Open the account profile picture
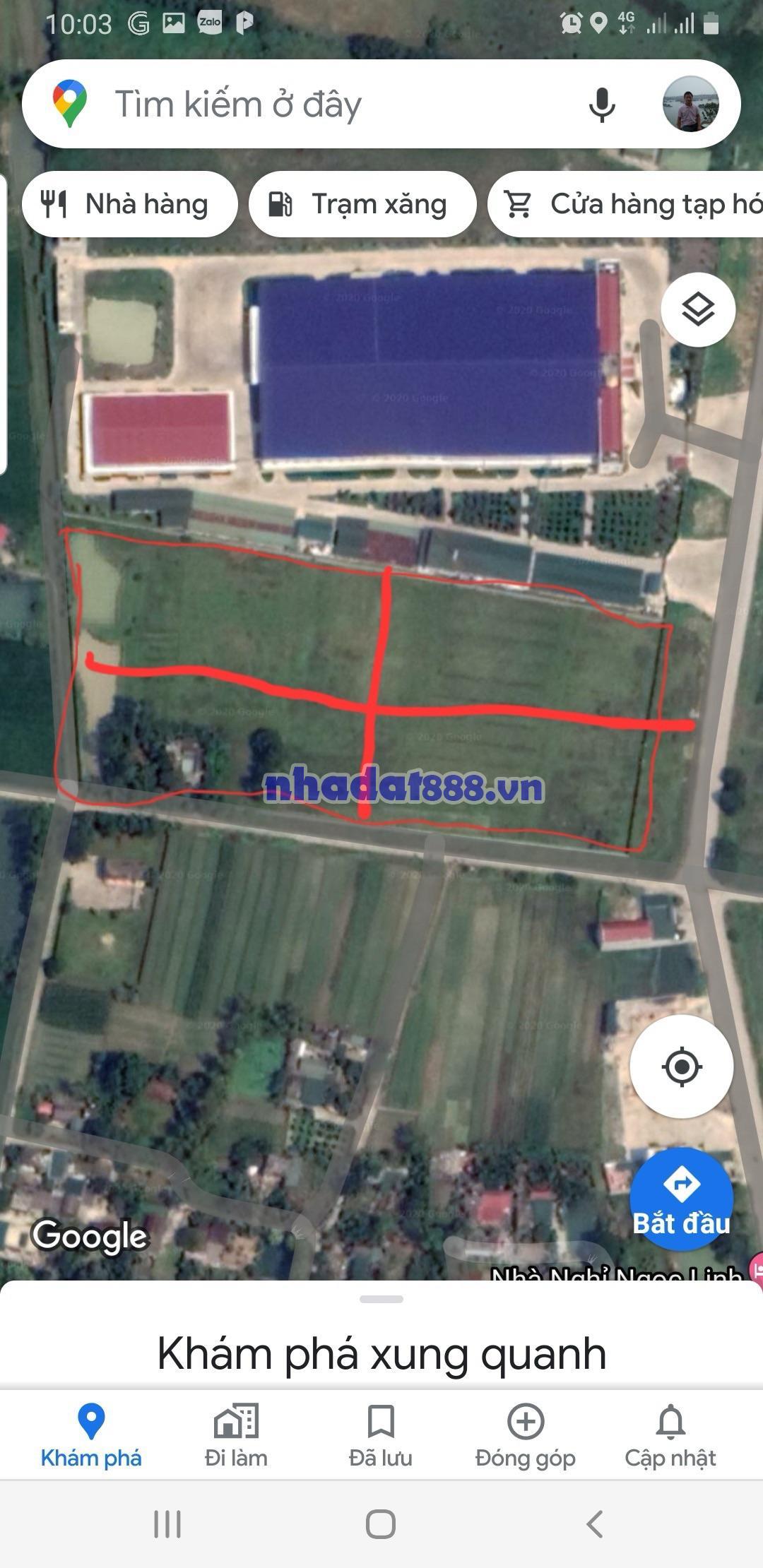Screen dimensions: 763x1568 coord(690,105)
